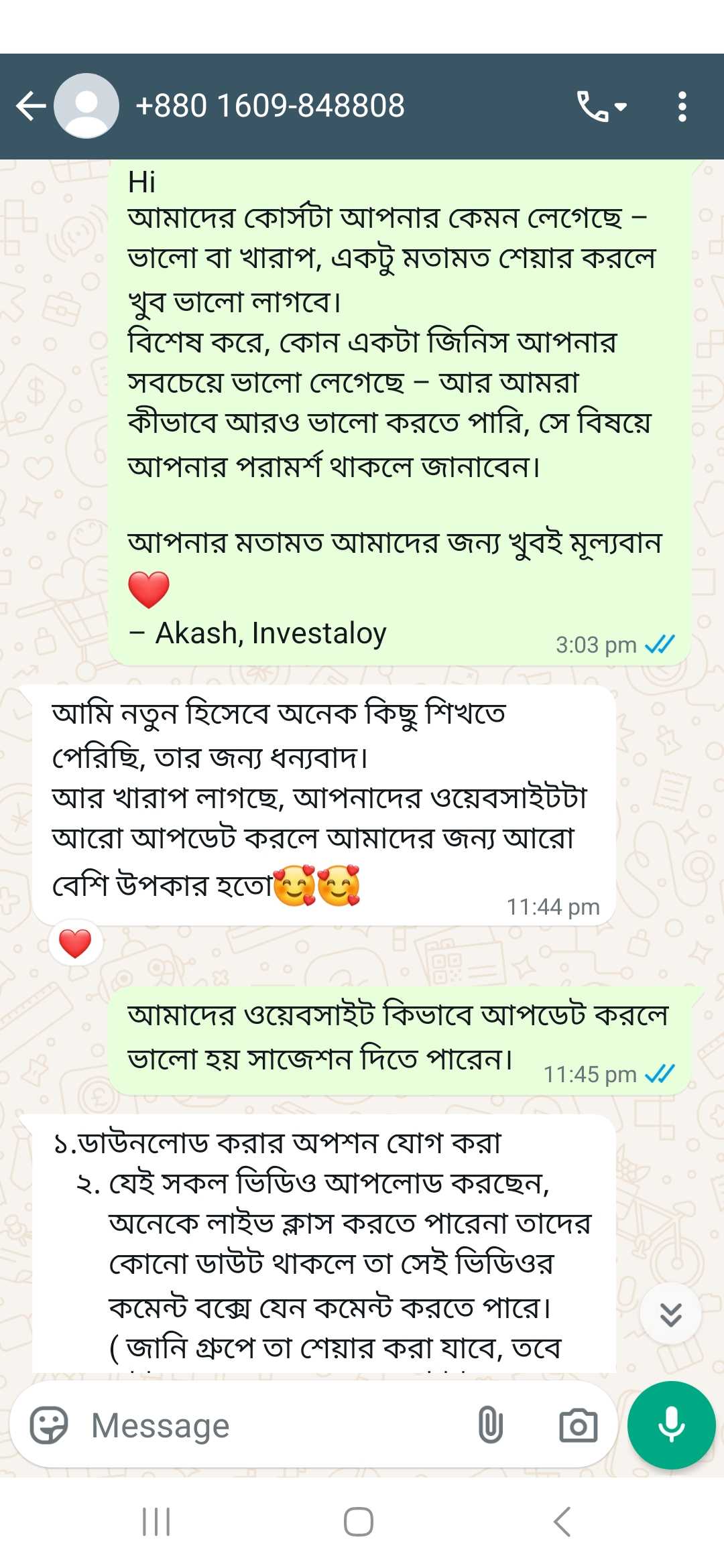724x1568 pixels.
Task: Open recent apps from the navigation bar
Action: (x=156, y=1522)
